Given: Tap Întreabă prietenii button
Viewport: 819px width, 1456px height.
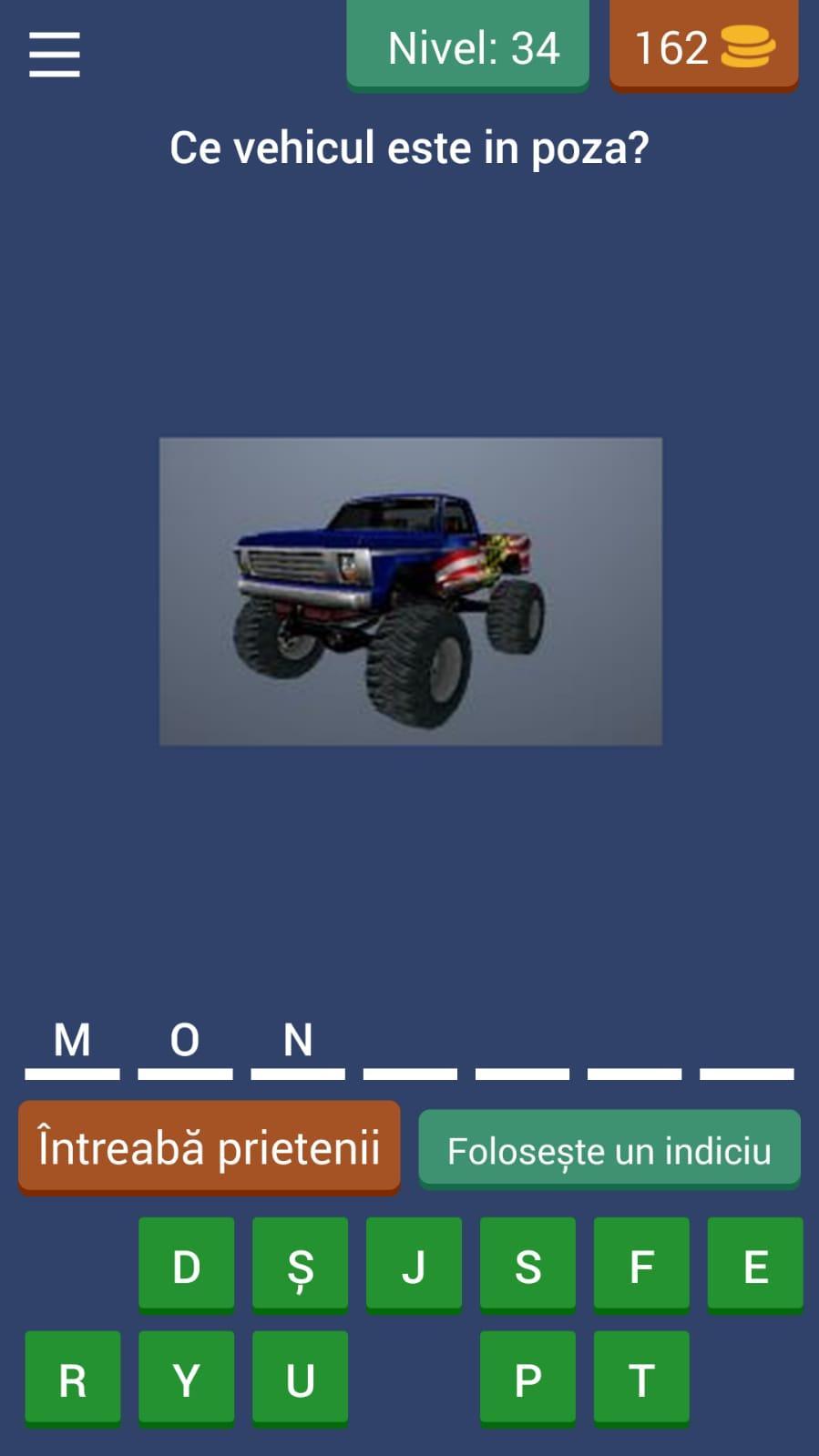Looking at the screenshot, I should pos(209,1147).
